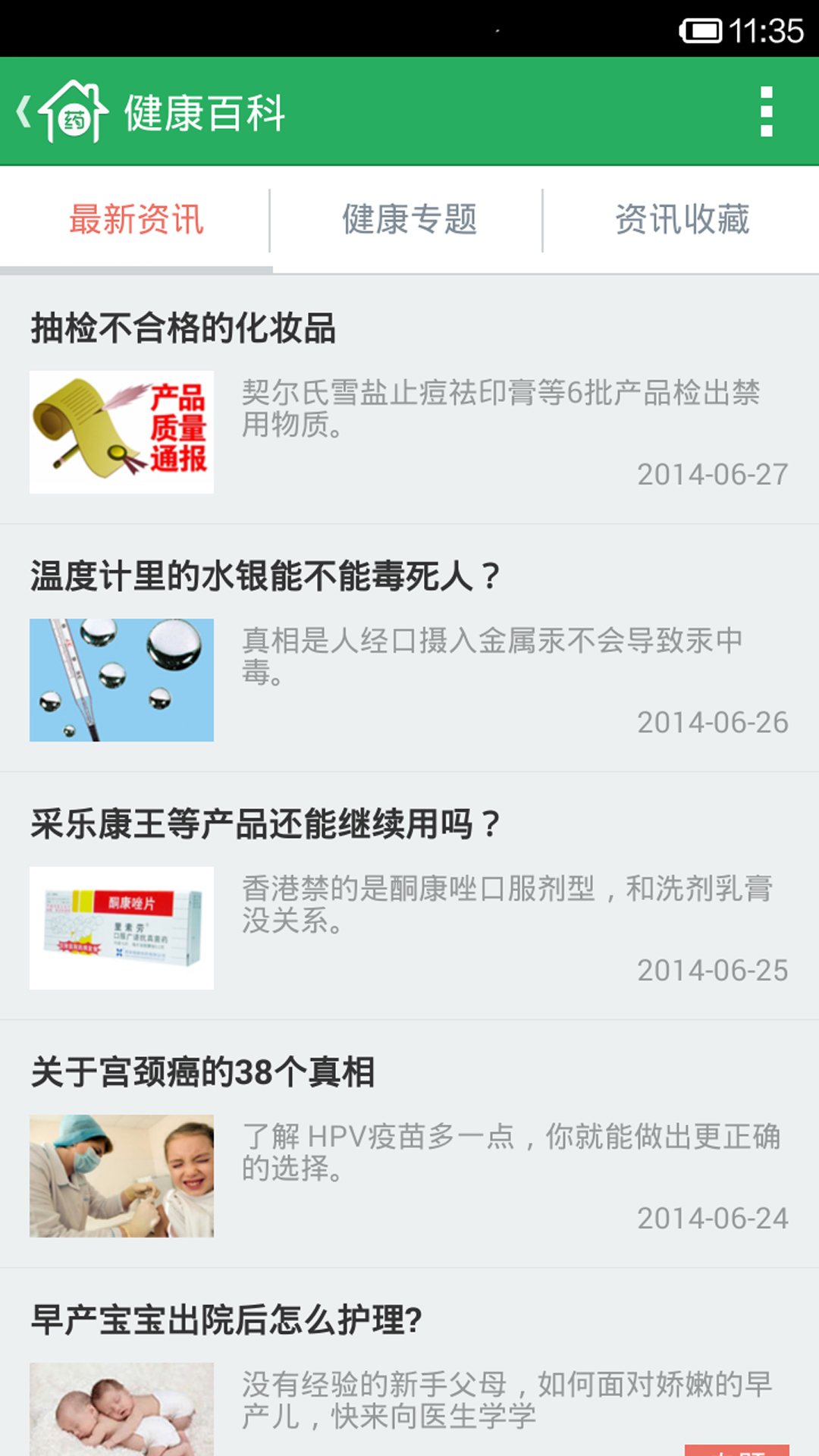Select the 最新资讯 tab
Image resolution: width=819 pixels, height=1456 pixels.
[136, 220]
